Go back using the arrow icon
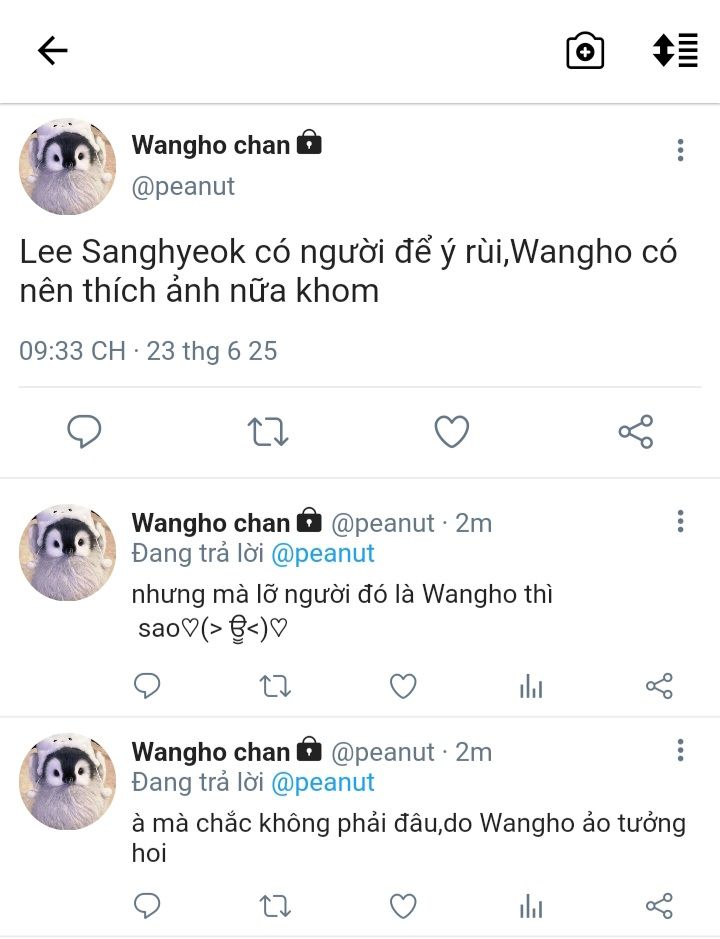 (x=52, y=51)
